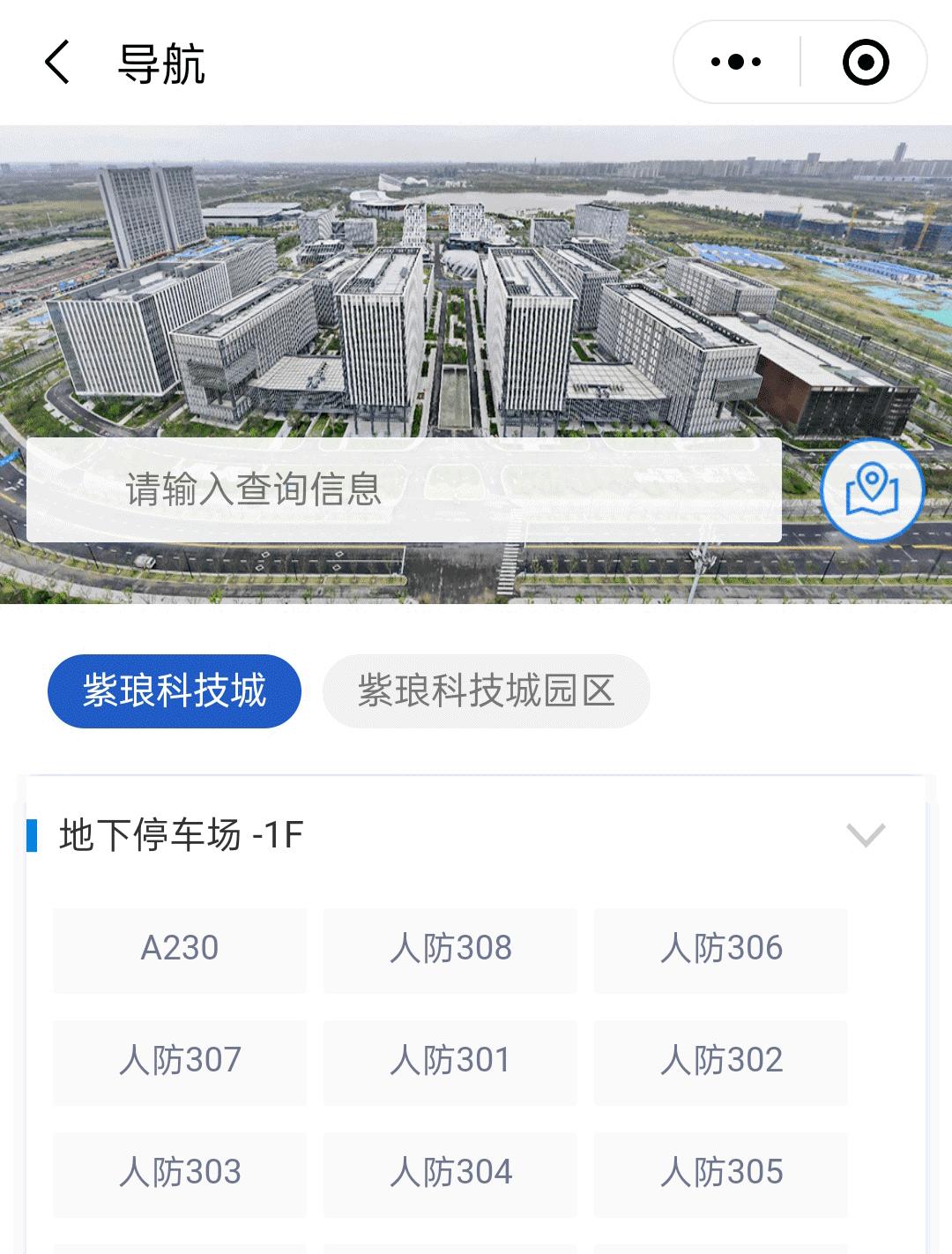Tap the 人防304 chip
The image size is (952, 1254).
point(450,1174)
